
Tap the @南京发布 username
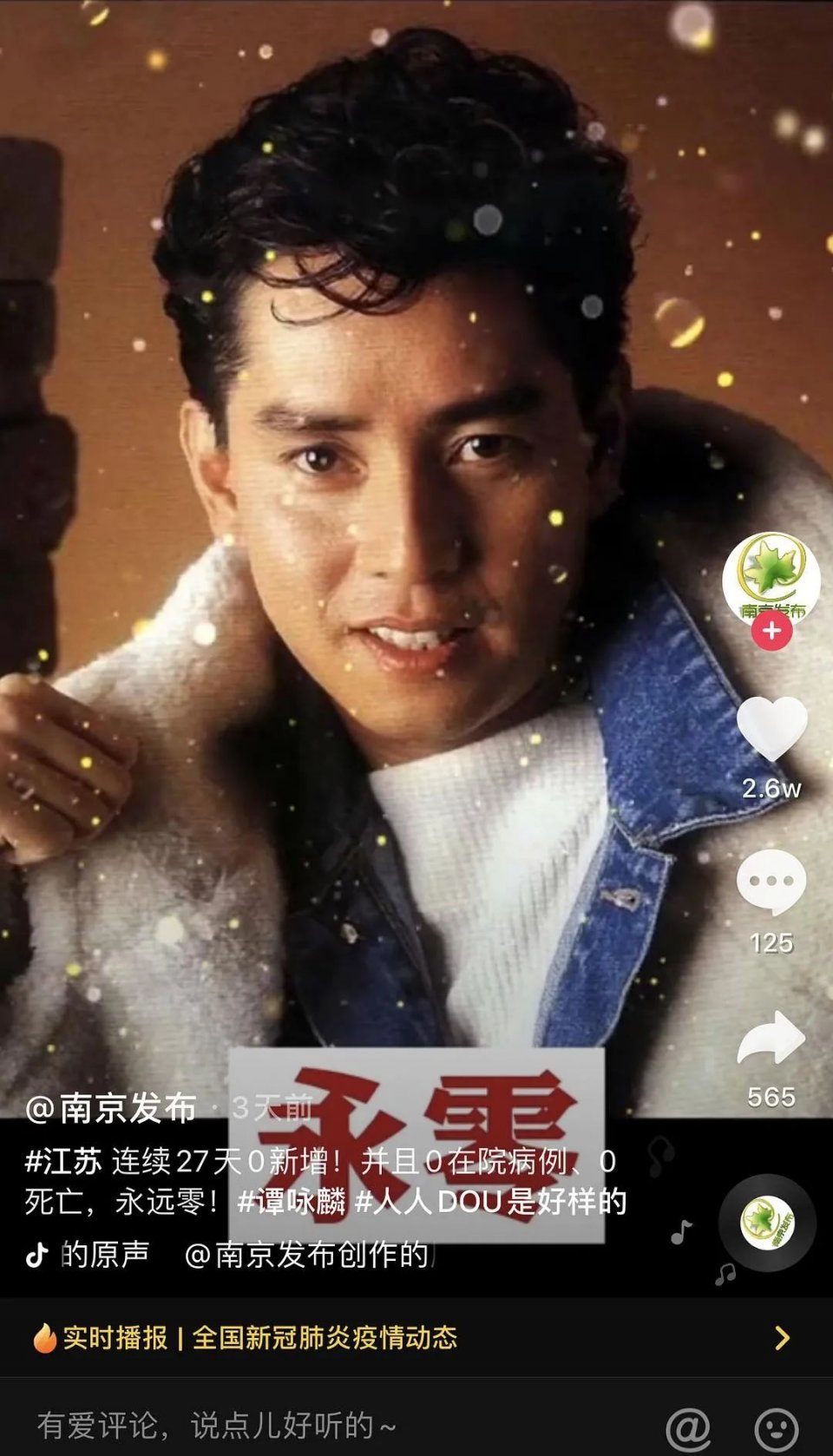111,1108
